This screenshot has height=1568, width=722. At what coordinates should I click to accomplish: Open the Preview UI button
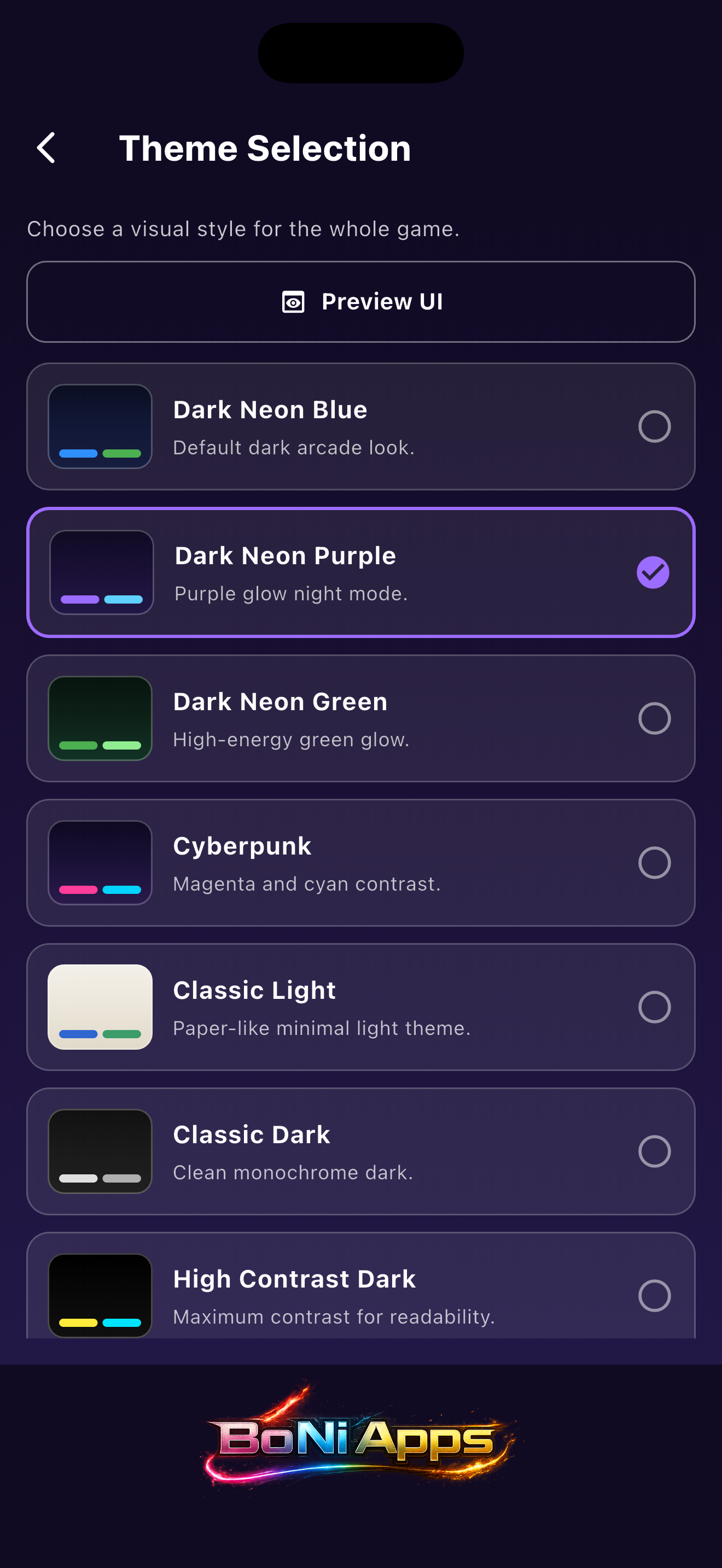tap(361, 302)
